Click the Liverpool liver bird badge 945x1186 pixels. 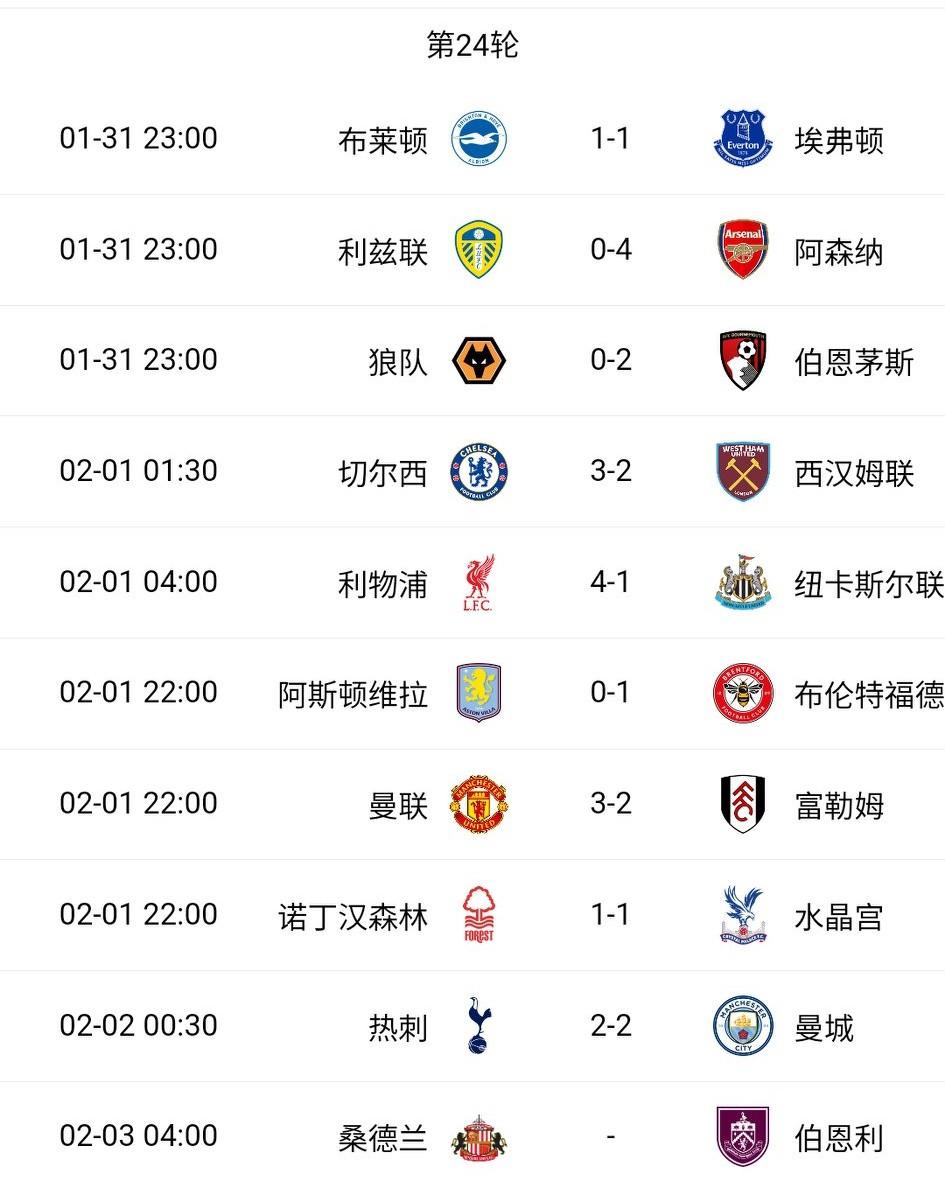[x=478, y=582]
